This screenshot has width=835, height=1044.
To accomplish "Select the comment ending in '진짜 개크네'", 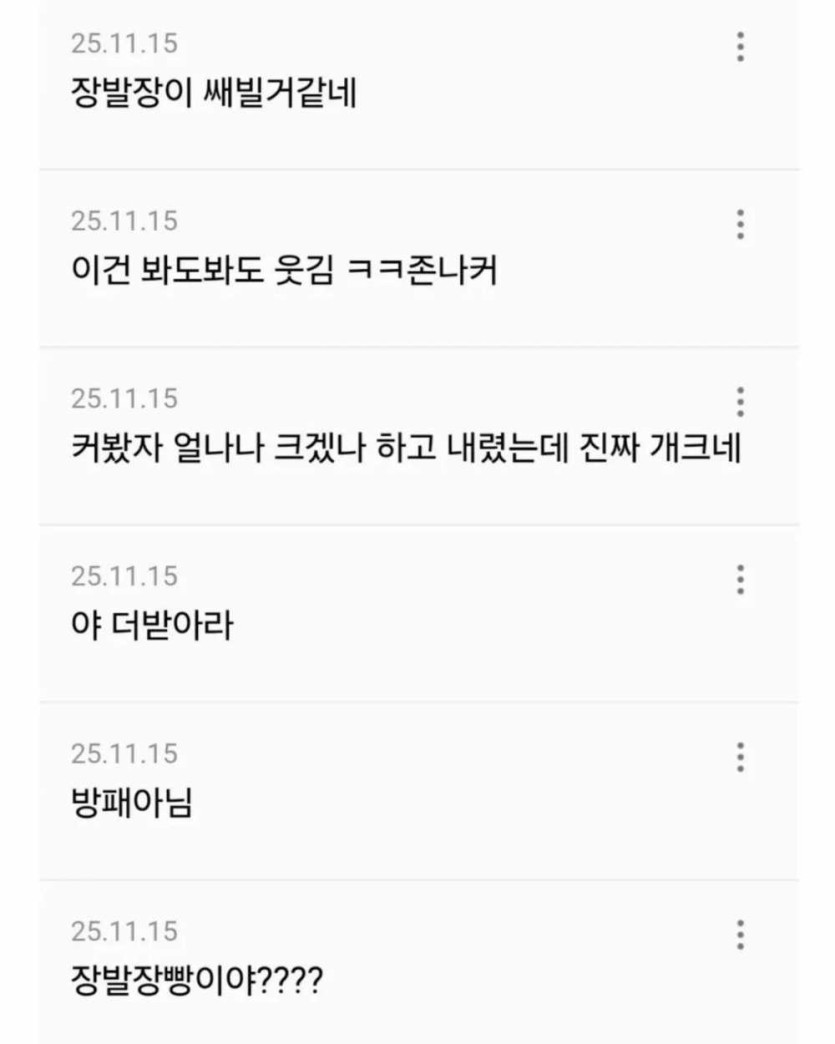I will [405, 449].
